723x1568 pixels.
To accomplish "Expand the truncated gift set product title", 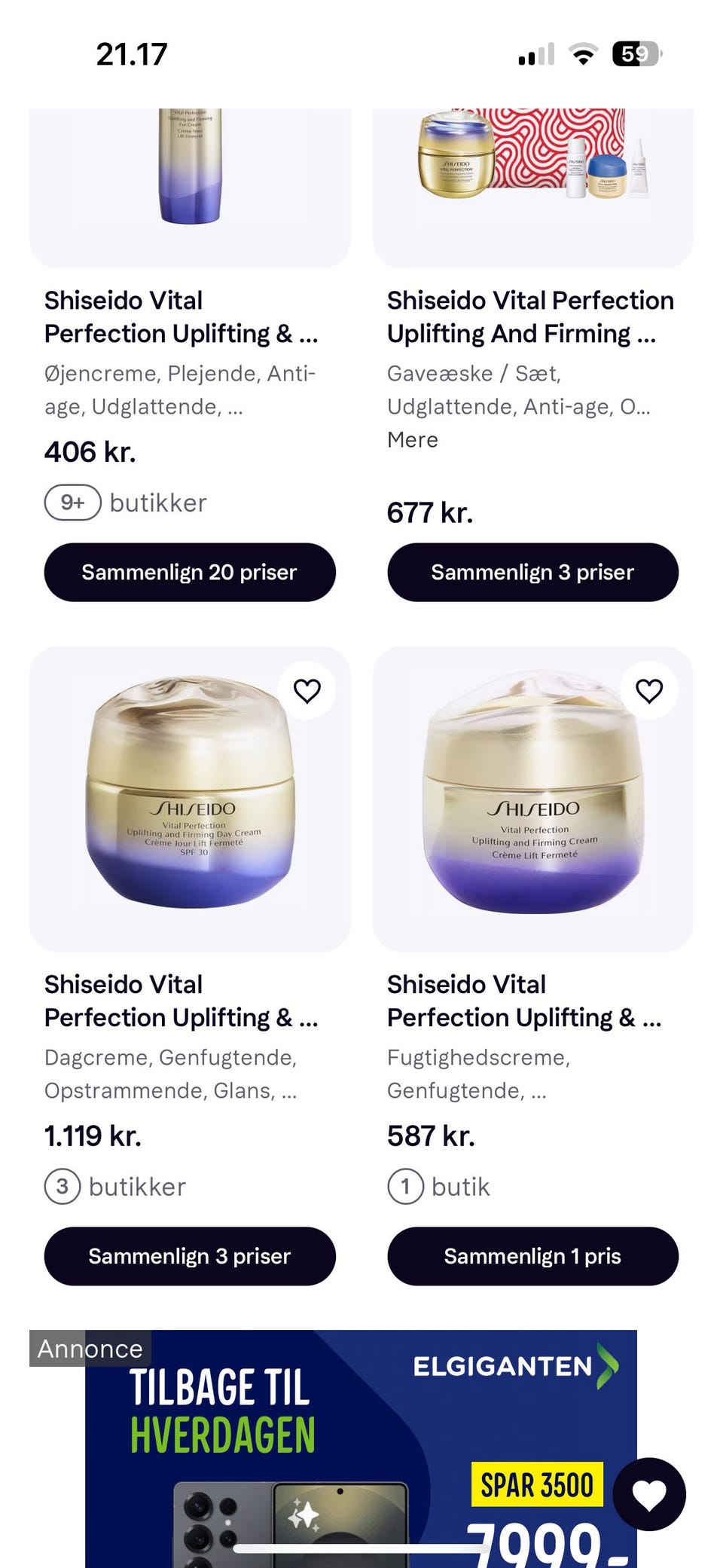I will coord(530,316).
